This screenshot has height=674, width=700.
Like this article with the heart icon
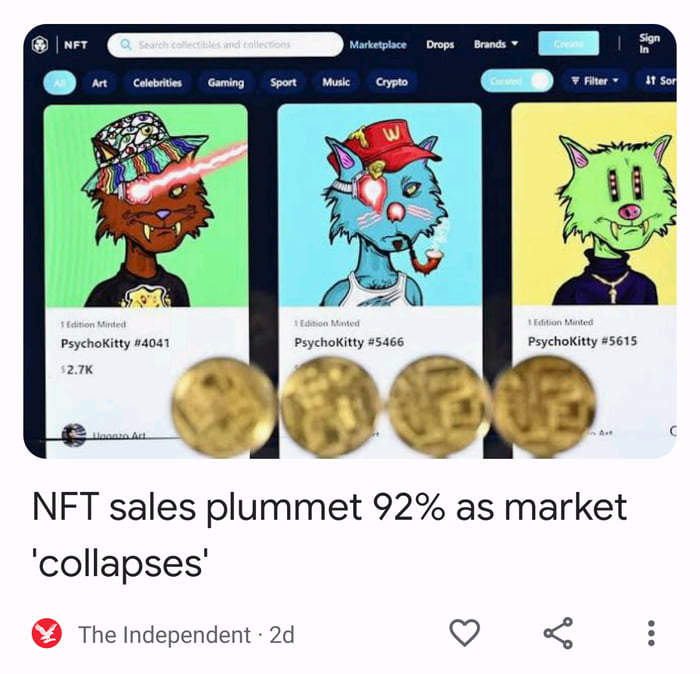464,633
